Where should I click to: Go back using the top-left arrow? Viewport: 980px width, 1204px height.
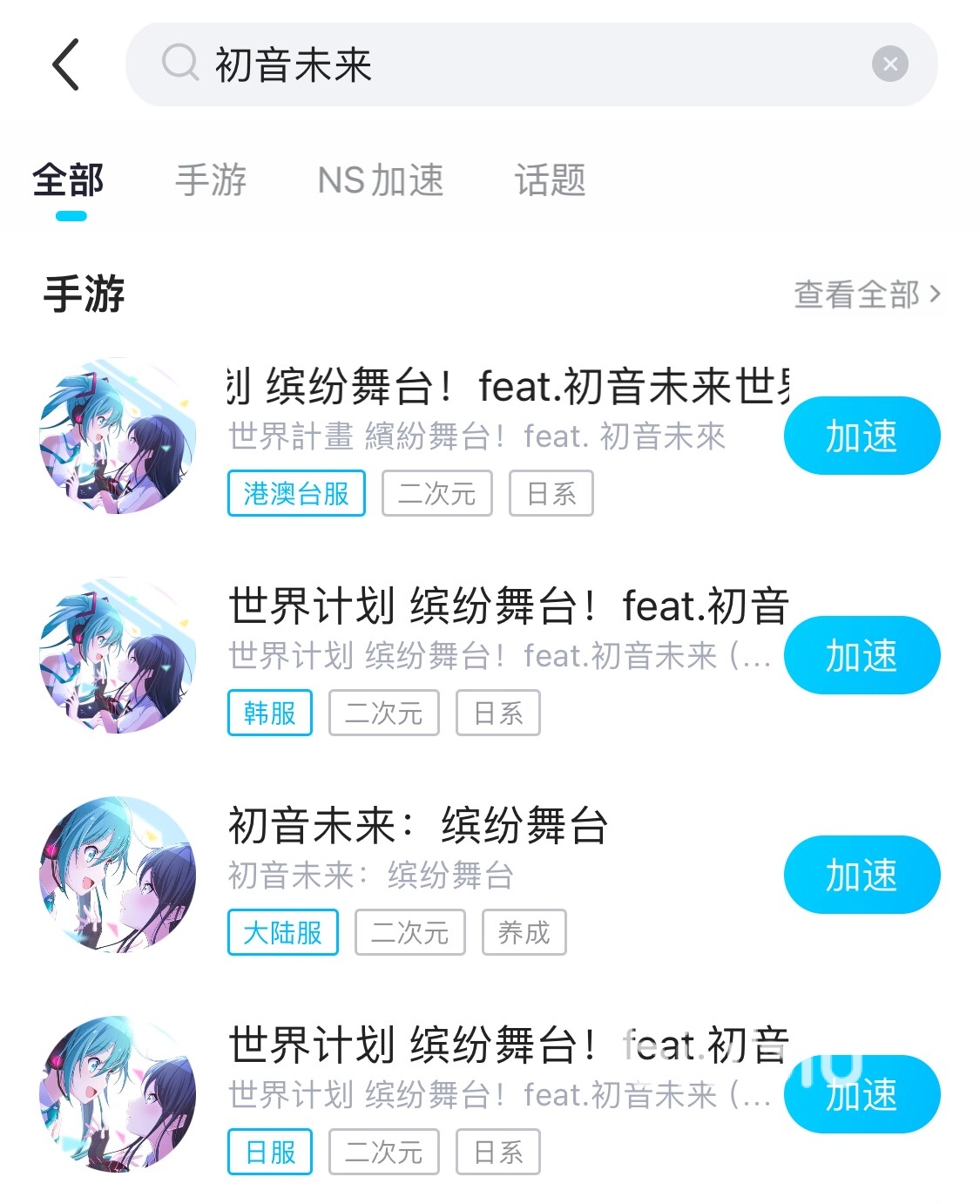[x=66, y=64]
